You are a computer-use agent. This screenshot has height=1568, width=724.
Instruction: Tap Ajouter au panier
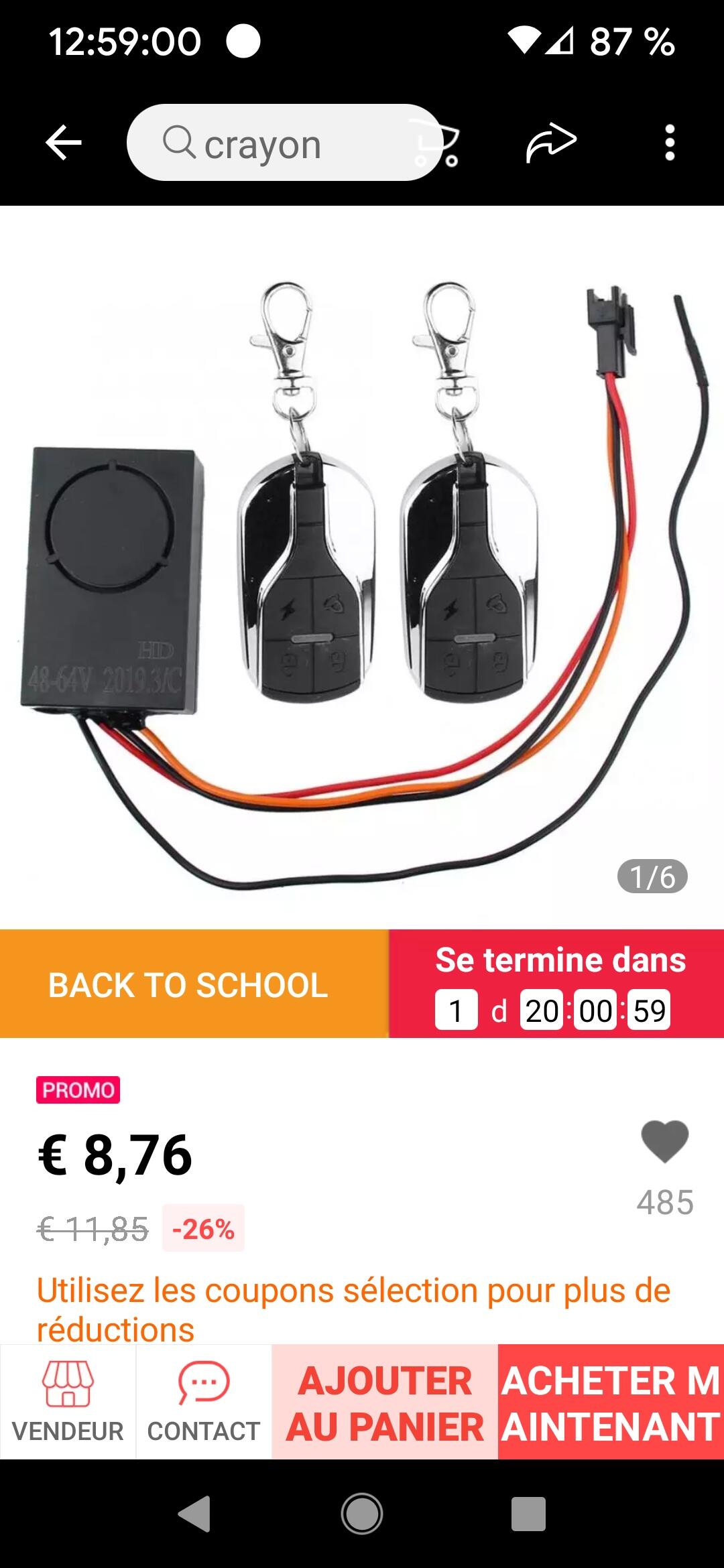(x=385, y=1401)
